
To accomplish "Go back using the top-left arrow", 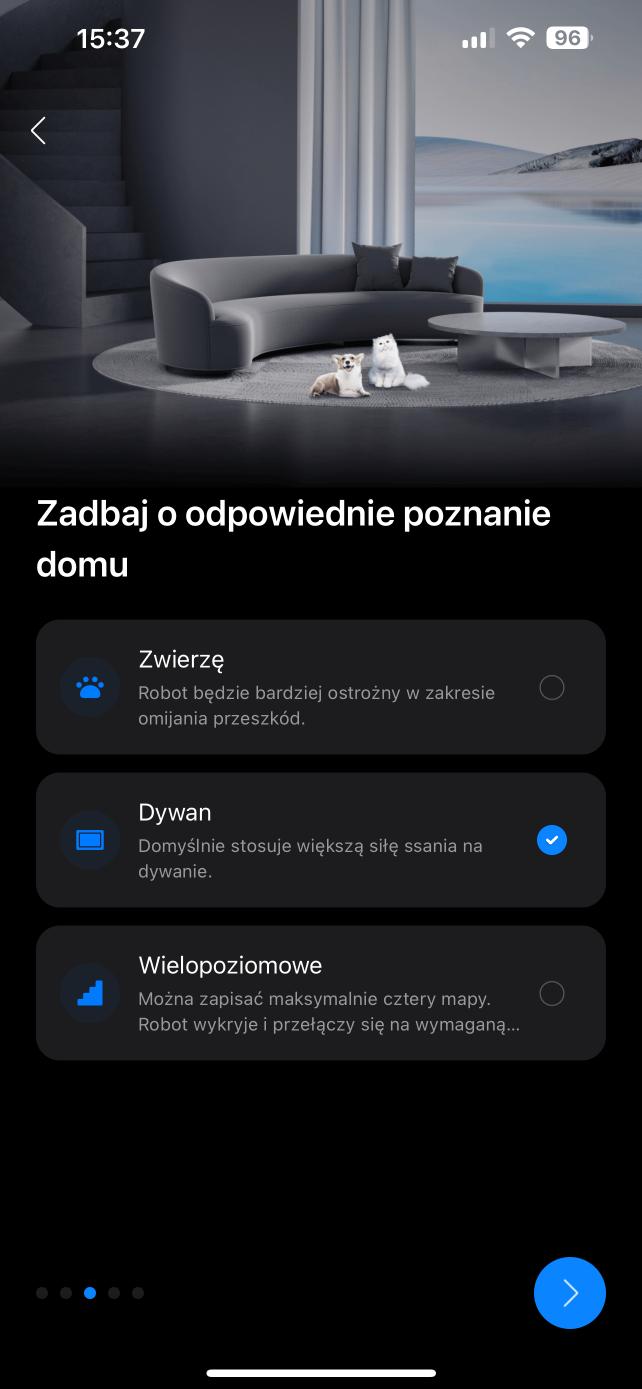I will (38, 130).
